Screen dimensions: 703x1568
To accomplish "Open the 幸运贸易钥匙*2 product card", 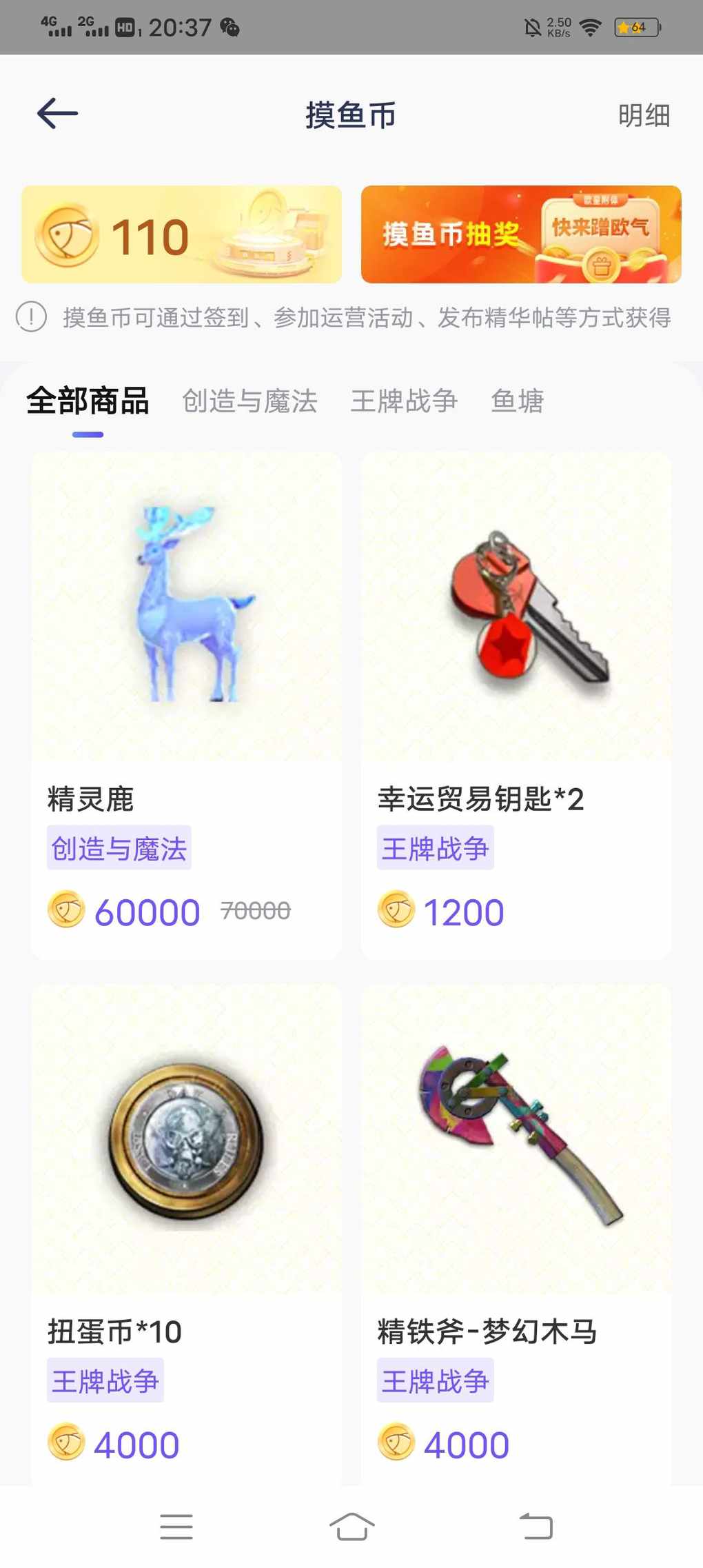I will pos(516,703).
